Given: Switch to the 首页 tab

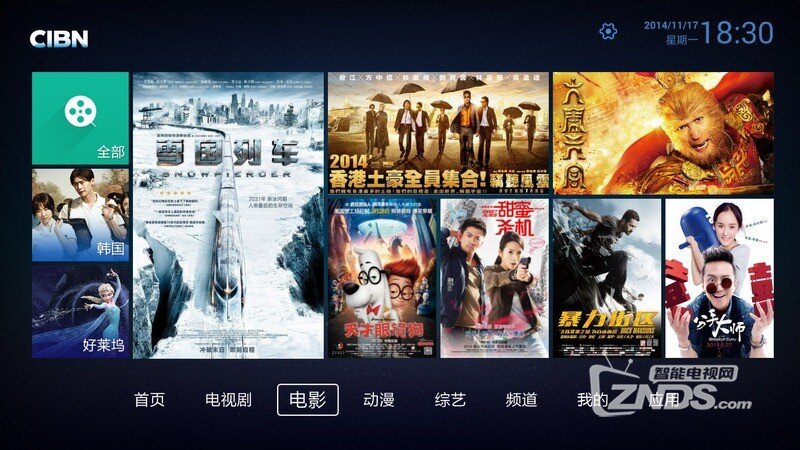Looking at the screenshot, I should click(149, 400).
